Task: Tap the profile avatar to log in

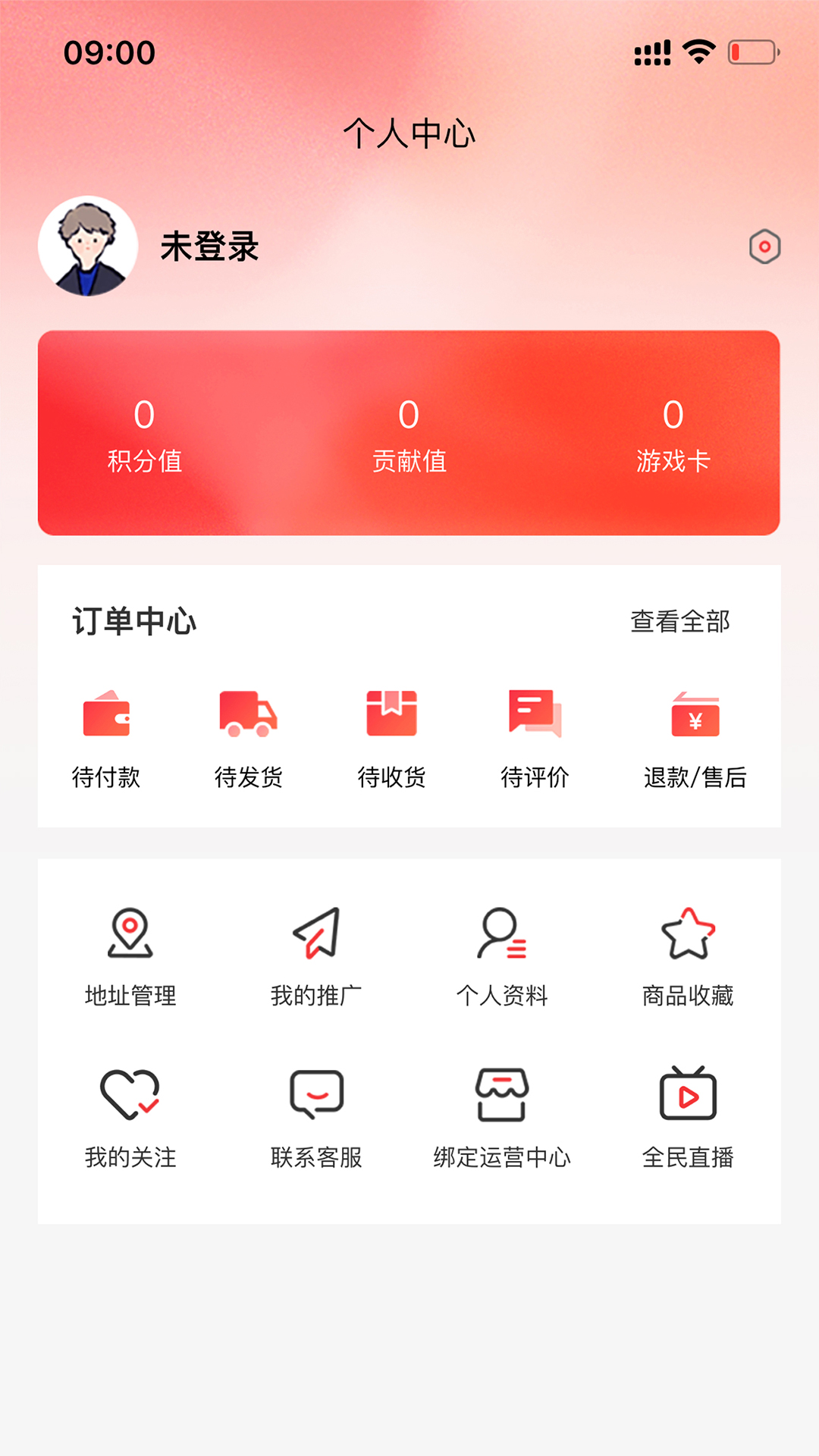Action: click(88, 246)
